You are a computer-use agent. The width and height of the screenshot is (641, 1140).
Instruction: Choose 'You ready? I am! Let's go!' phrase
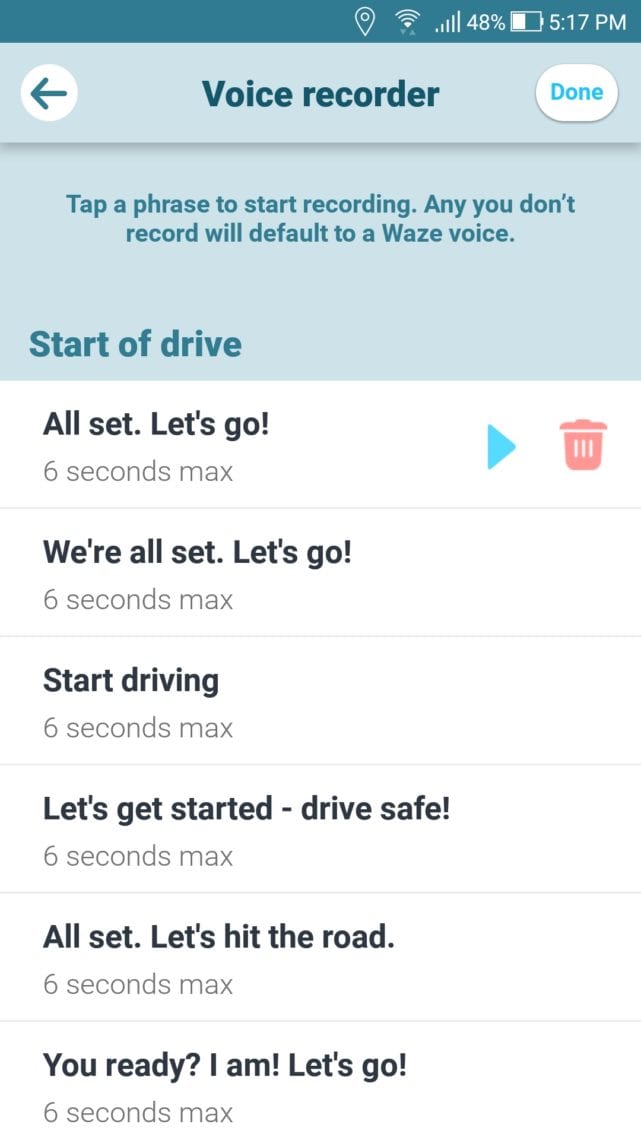[225, 1084]
